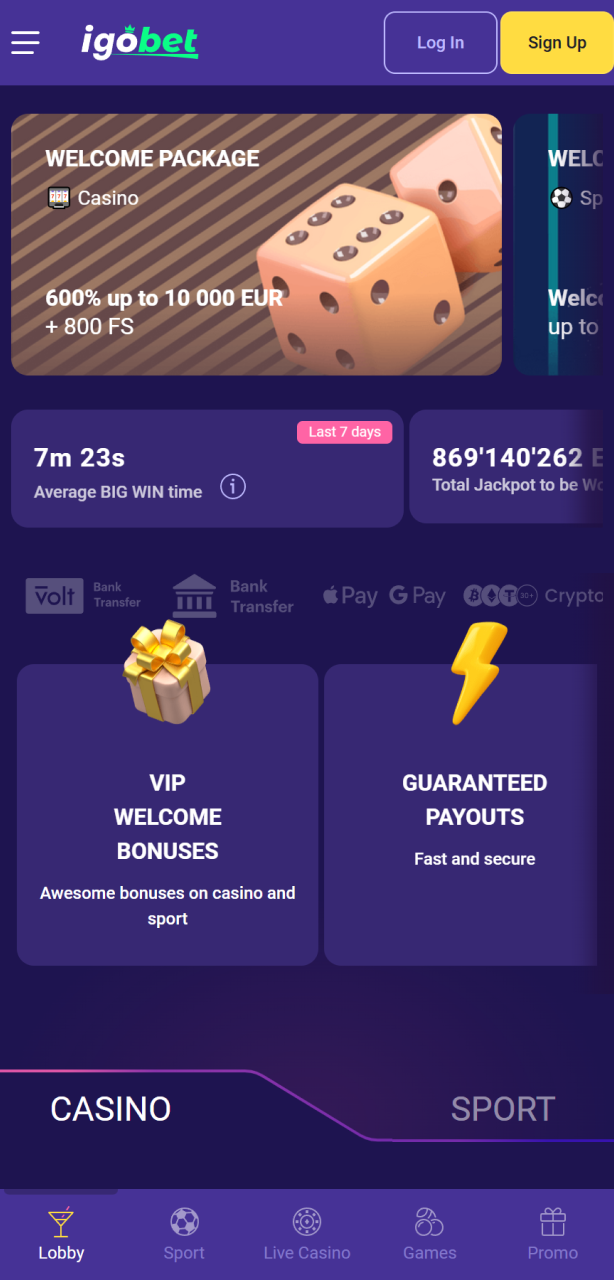
Task: Open the hamburger menu
Action: click(x=26, y=42)
